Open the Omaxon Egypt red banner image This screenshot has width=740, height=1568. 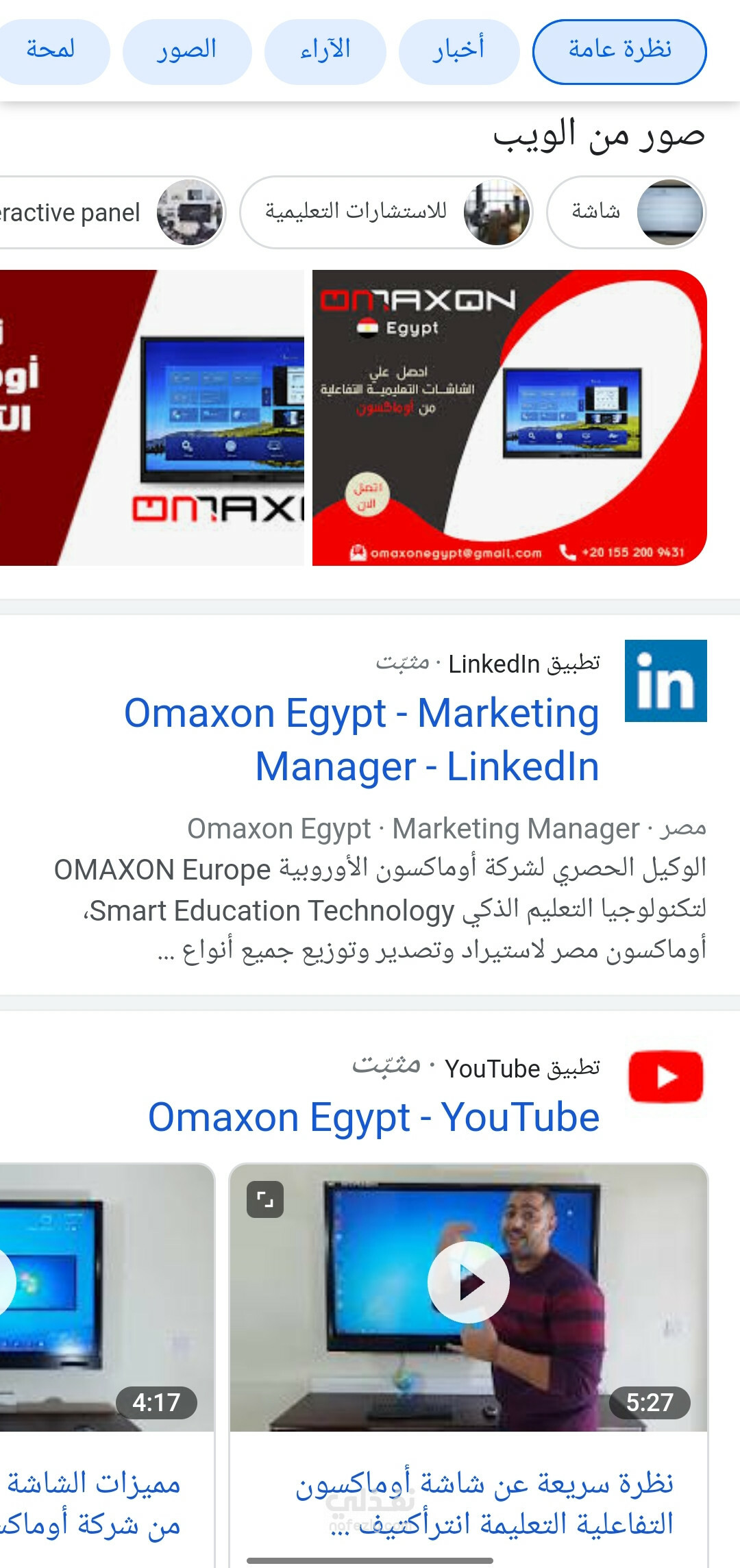(509, 418)
